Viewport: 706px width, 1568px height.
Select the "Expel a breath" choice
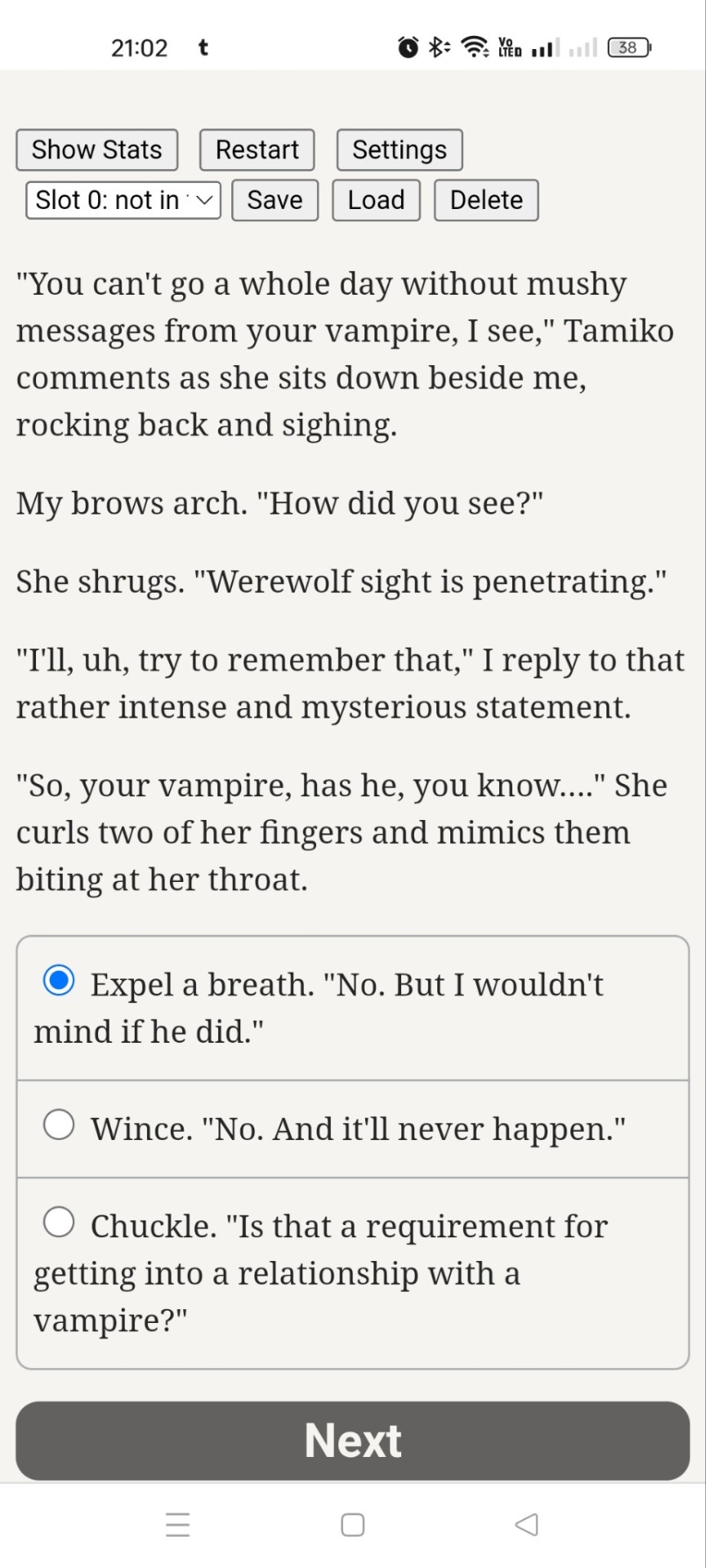point(59,980)
